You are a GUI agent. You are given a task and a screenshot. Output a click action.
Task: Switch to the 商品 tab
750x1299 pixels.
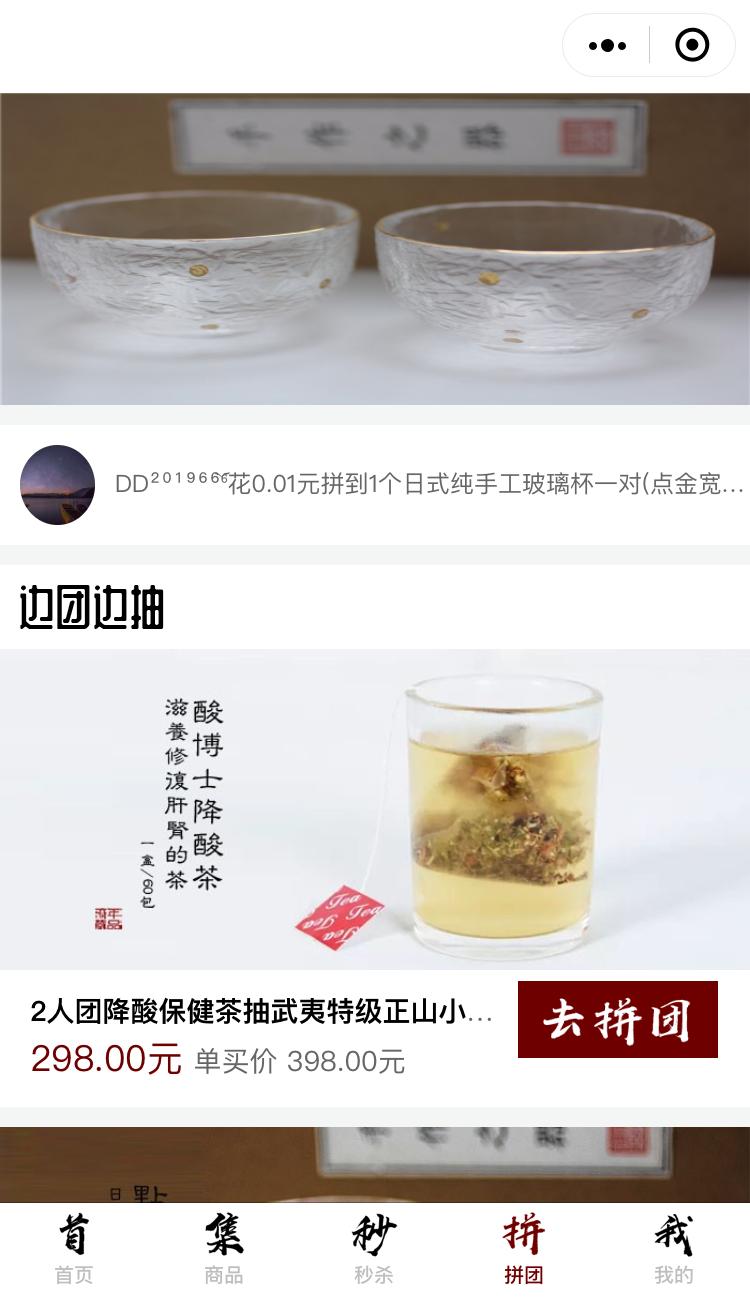[224, 1249]
